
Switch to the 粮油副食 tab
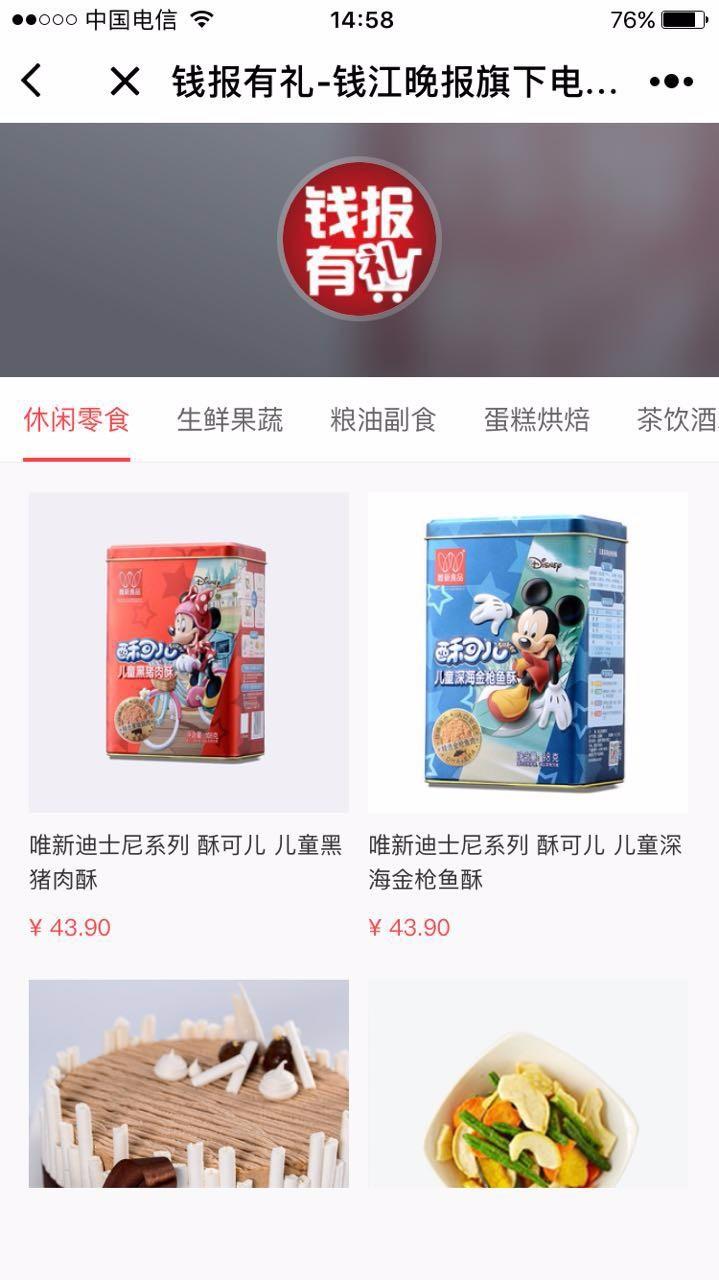click(x=383, y=420)
